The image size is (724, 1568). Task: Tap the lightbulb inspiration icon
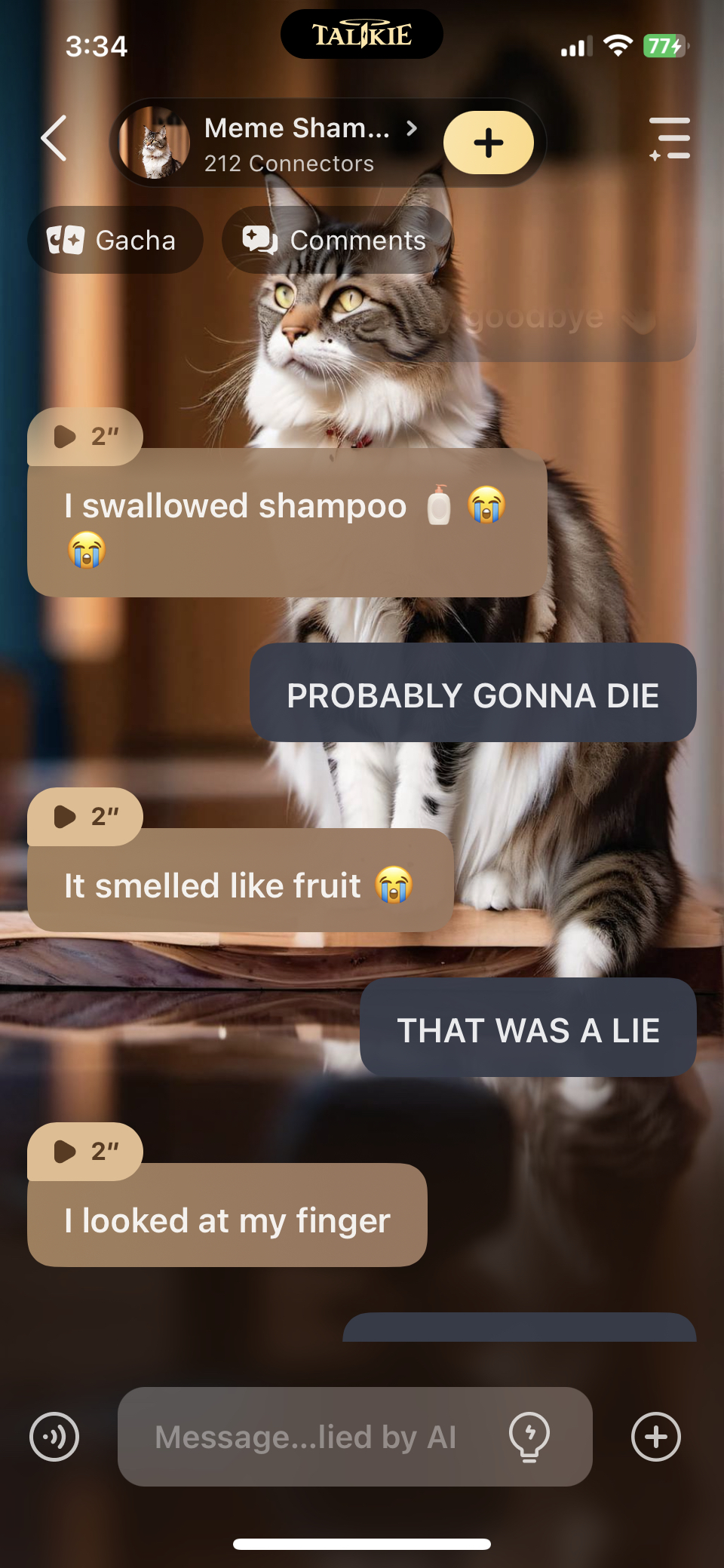tap(529, 1437)
